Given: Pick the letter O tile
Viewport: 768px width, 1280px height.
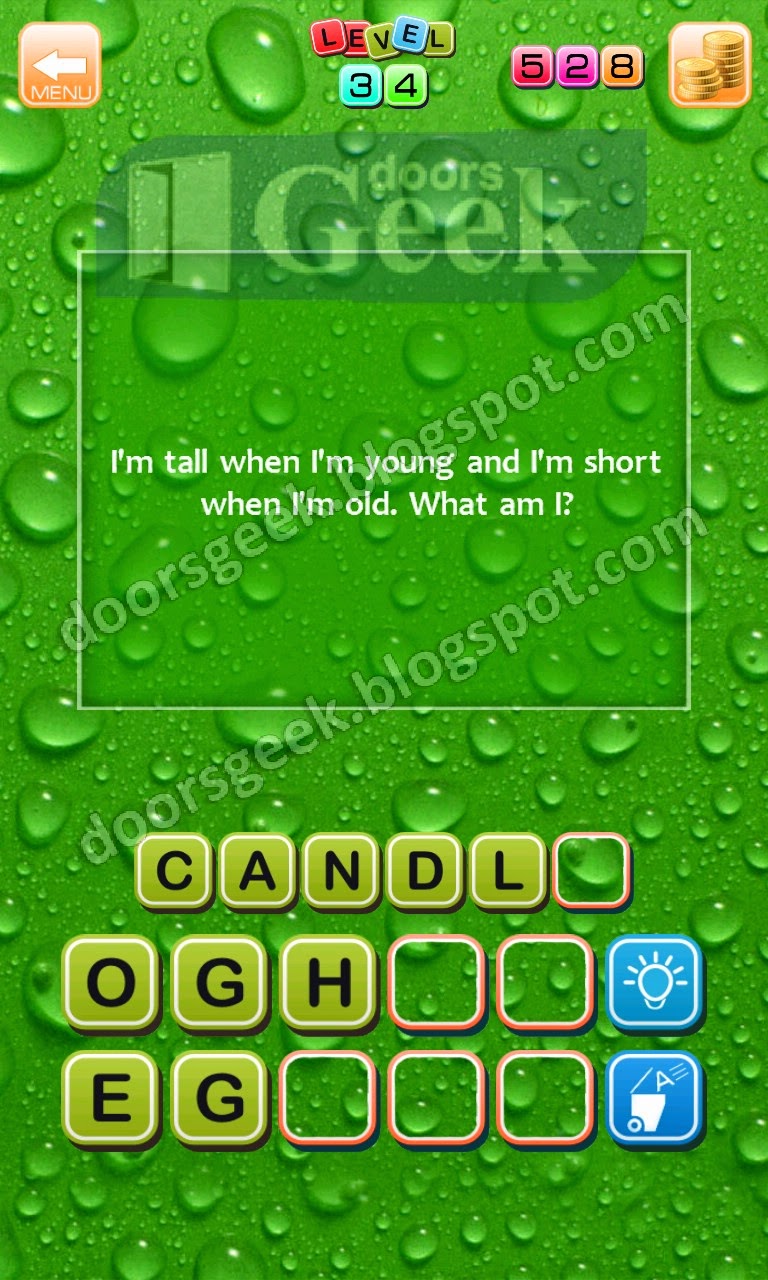Looking at the screenshot, I should click(110, 983).
